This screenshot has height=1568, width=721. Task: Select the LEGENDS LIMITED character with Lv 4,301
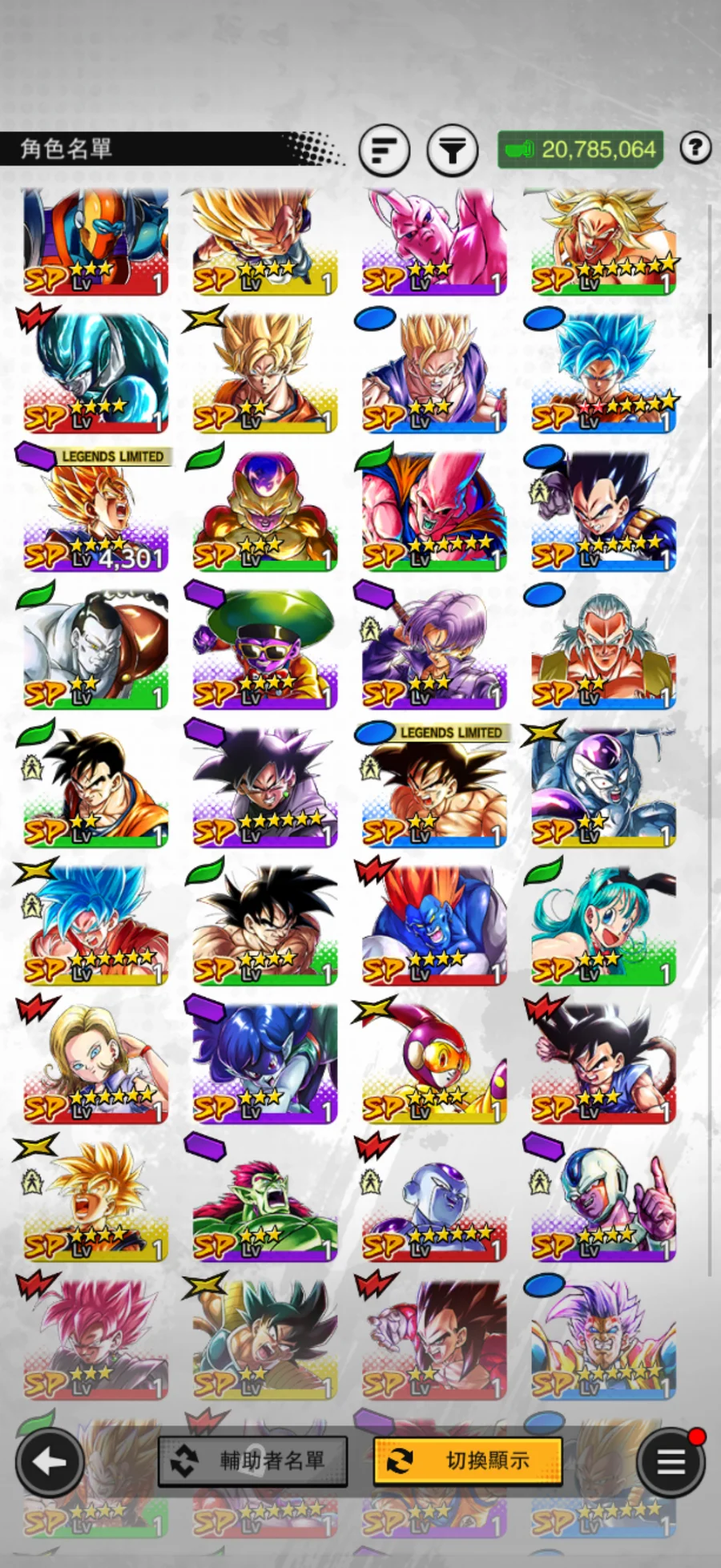pyautogui.click(x=95, y=513)
